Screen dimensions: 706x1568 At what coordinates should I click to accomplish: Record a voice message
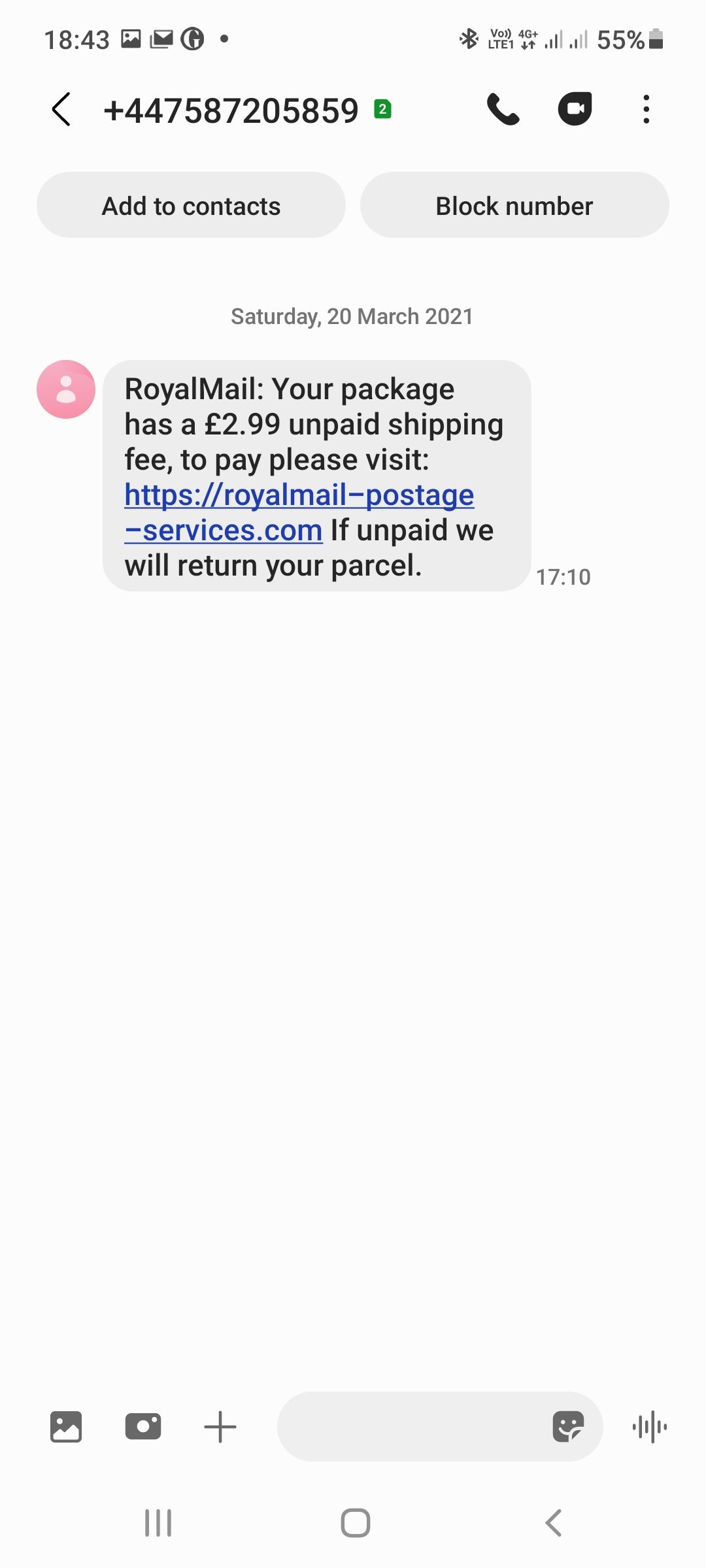(x=649, y=1426)
